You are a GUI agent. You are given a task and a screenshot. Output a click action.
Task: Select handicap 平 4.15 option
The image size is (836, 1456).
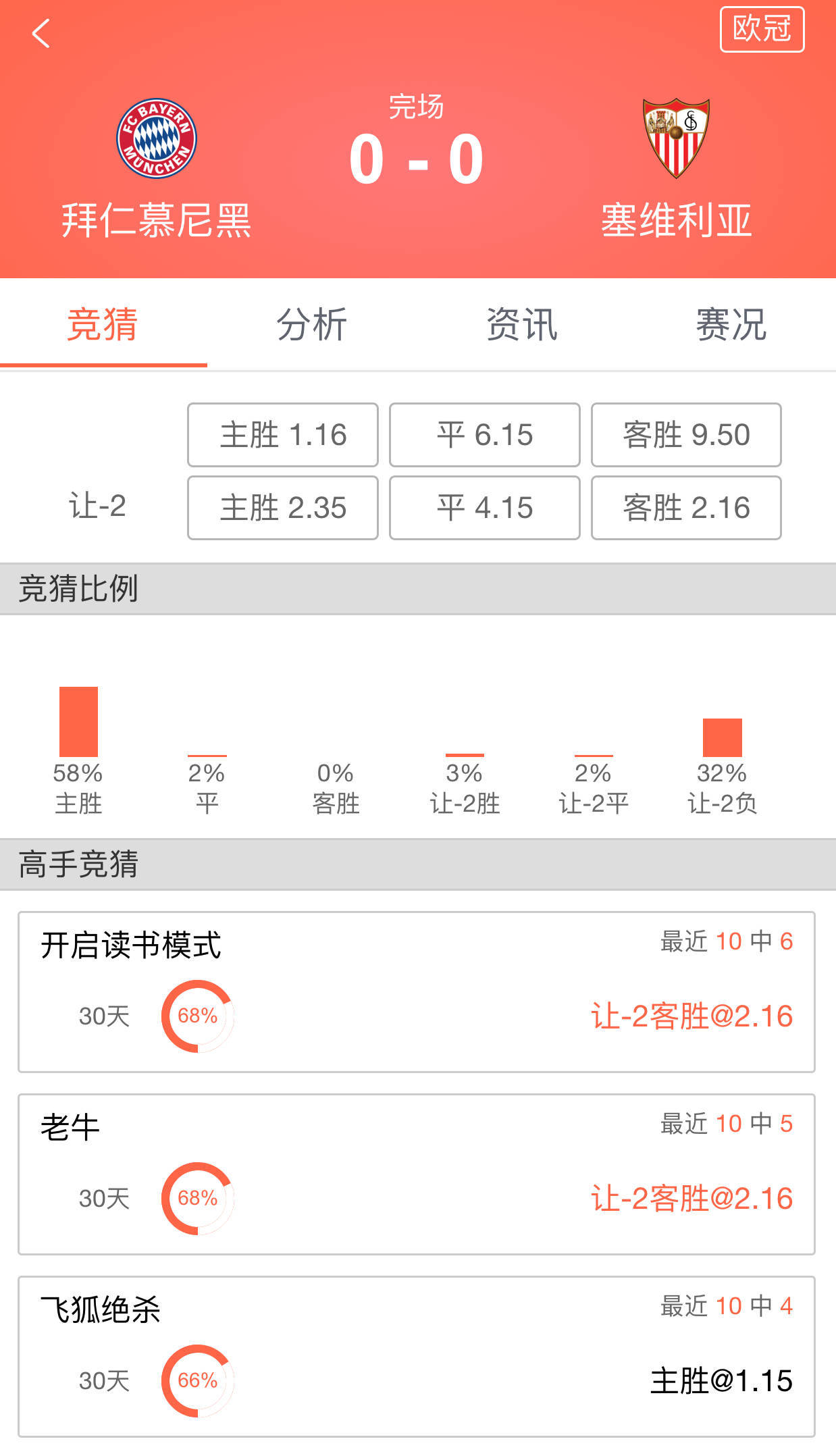point(484,508)
